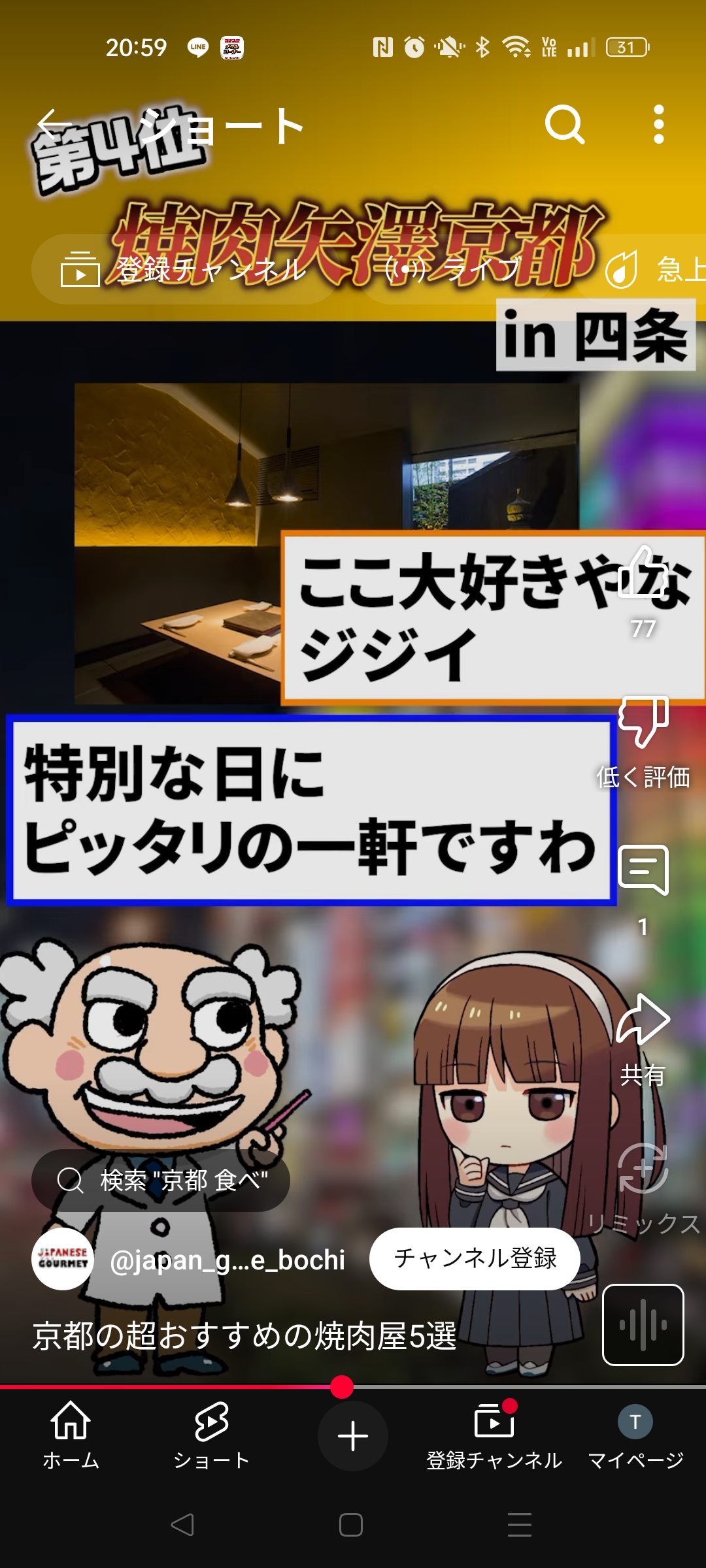
Task: Subscribe with チャンネル登録 button
Action: pos(475,1258)
